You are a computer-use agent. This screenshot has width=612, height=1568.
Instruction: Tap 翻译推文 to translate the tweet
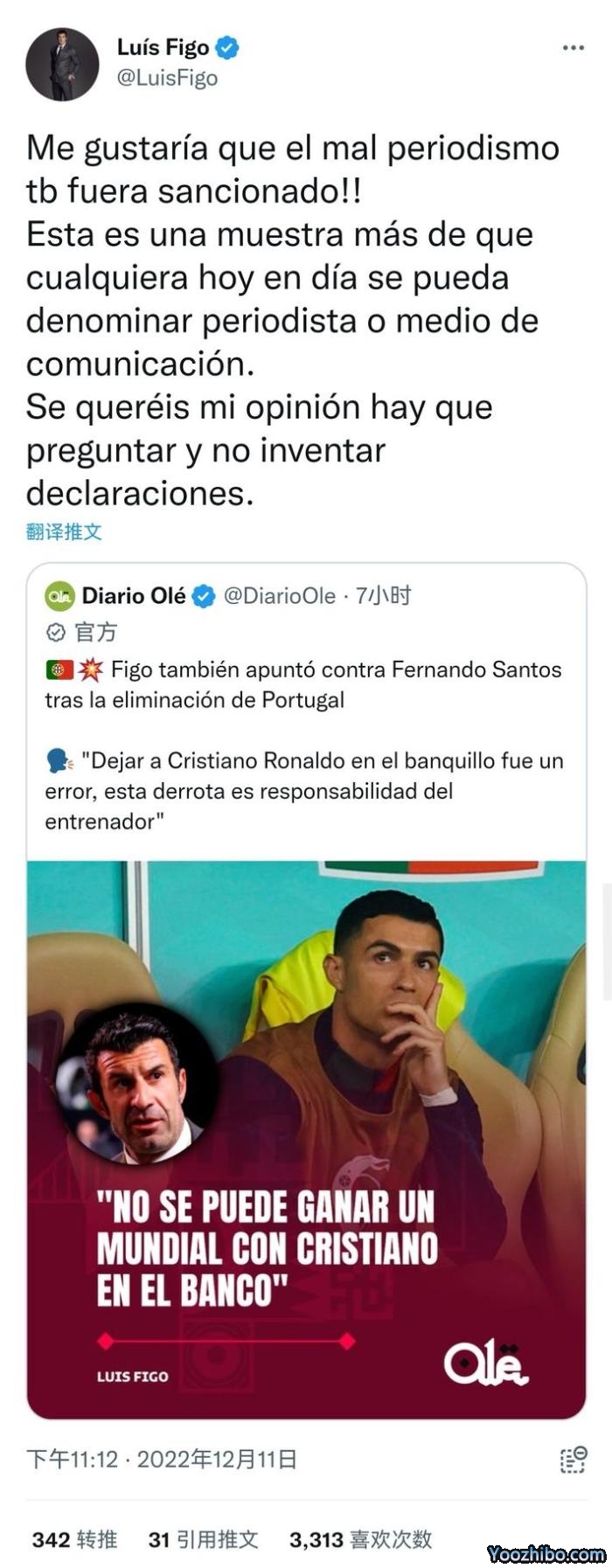(x=64, y=531)
